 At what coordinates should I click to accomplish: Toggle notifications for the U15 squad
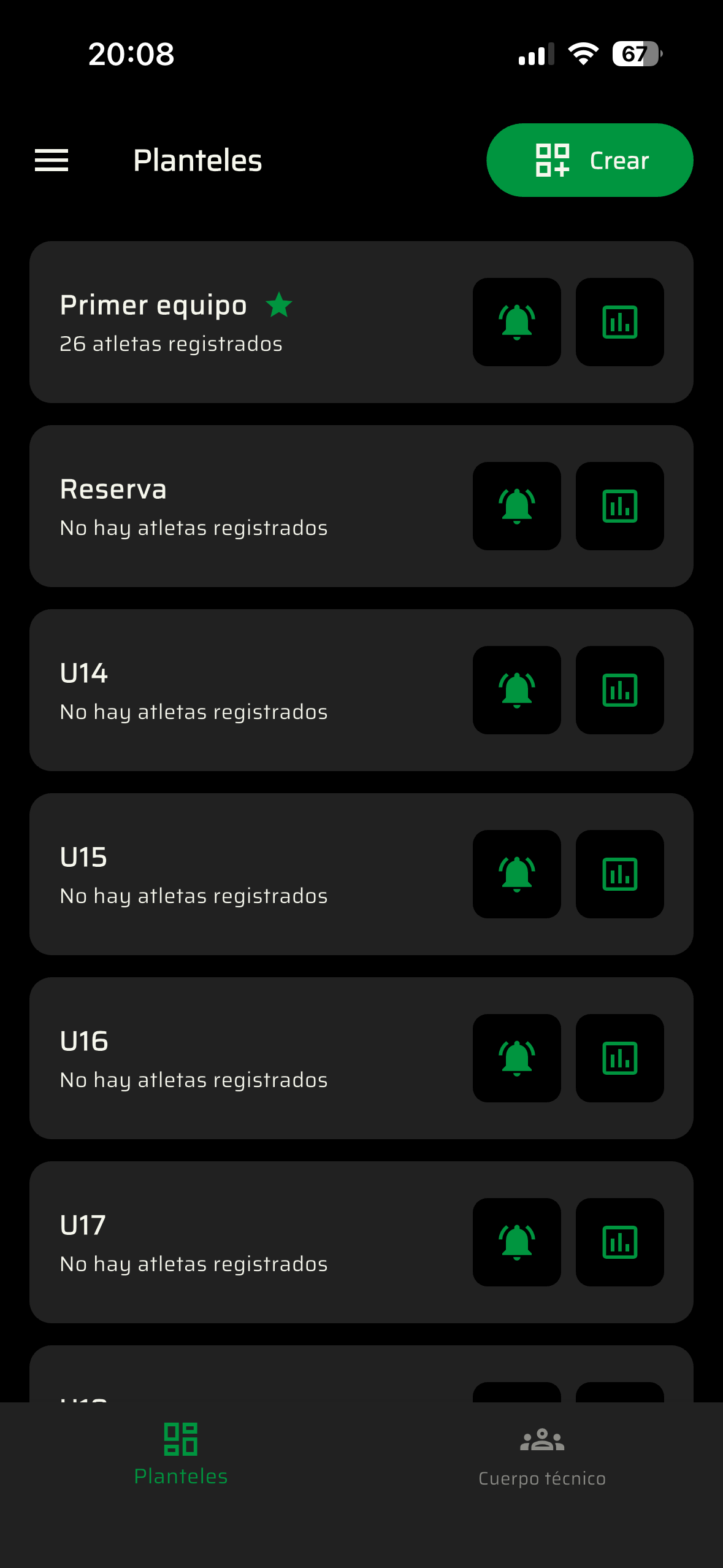(x=517, y=874)
